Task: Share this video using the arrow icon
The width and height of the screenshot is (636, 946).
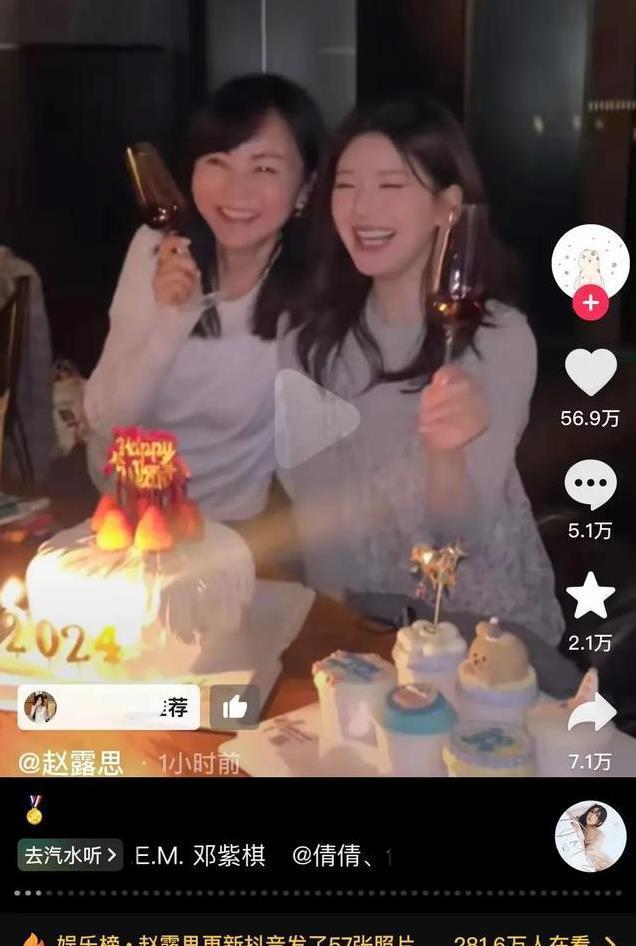Action: pos(590,713)
